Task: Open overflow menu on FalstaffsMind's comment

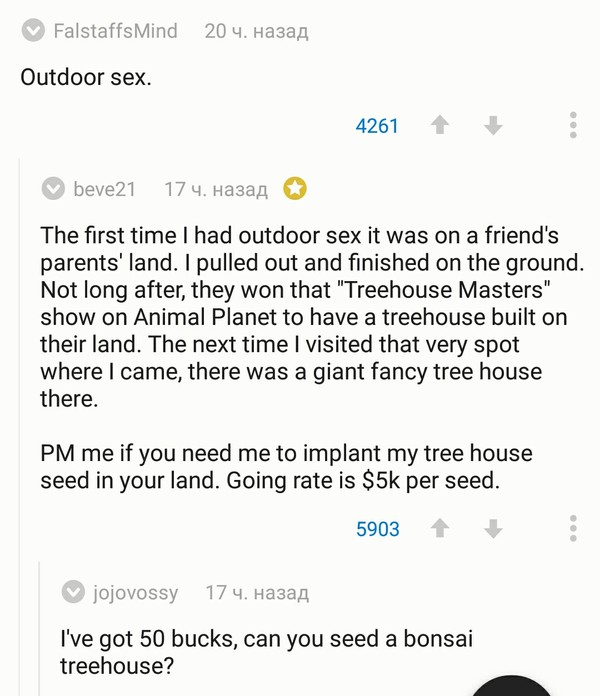Action: [x=573, y=125]
